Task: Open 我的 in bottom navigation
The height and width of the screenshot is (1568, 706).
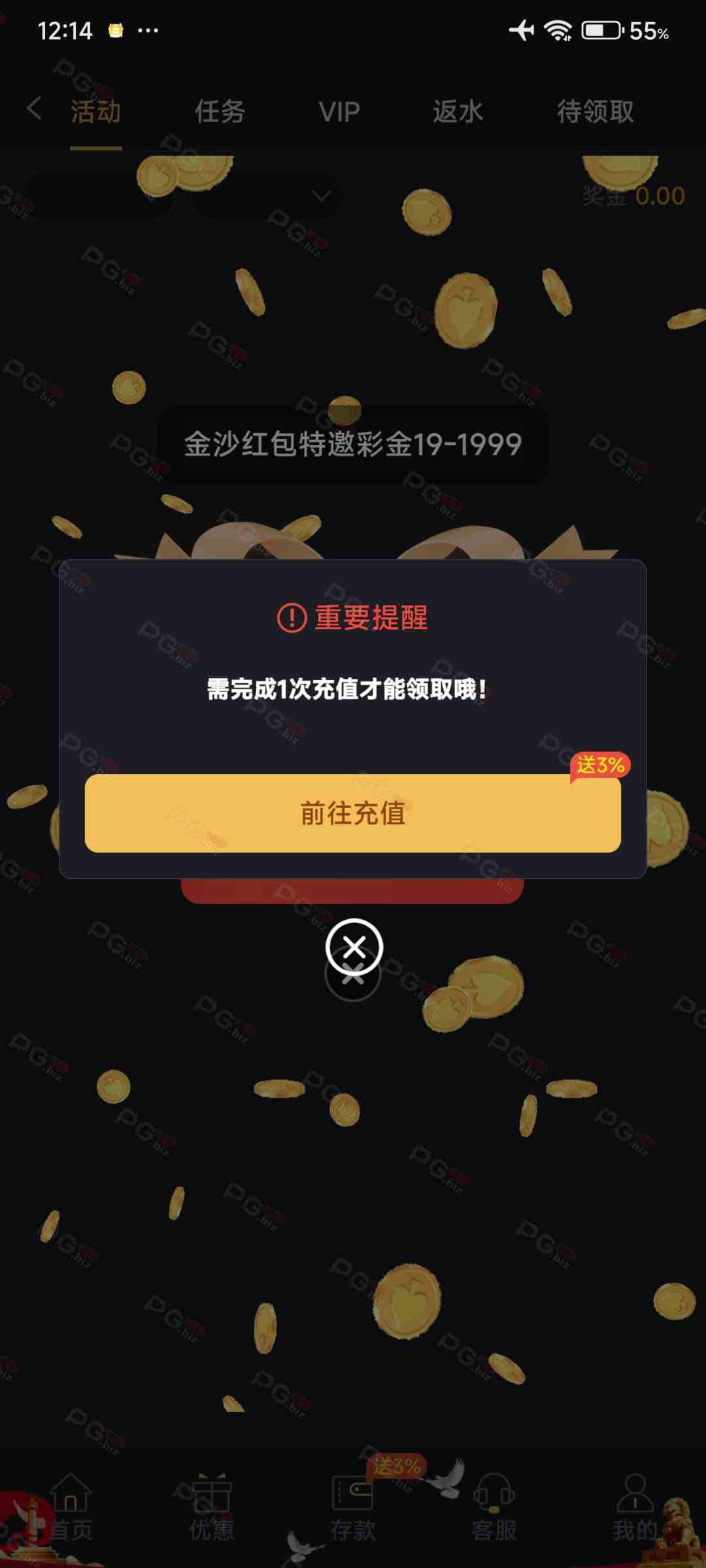Action: pos(635,1508)
